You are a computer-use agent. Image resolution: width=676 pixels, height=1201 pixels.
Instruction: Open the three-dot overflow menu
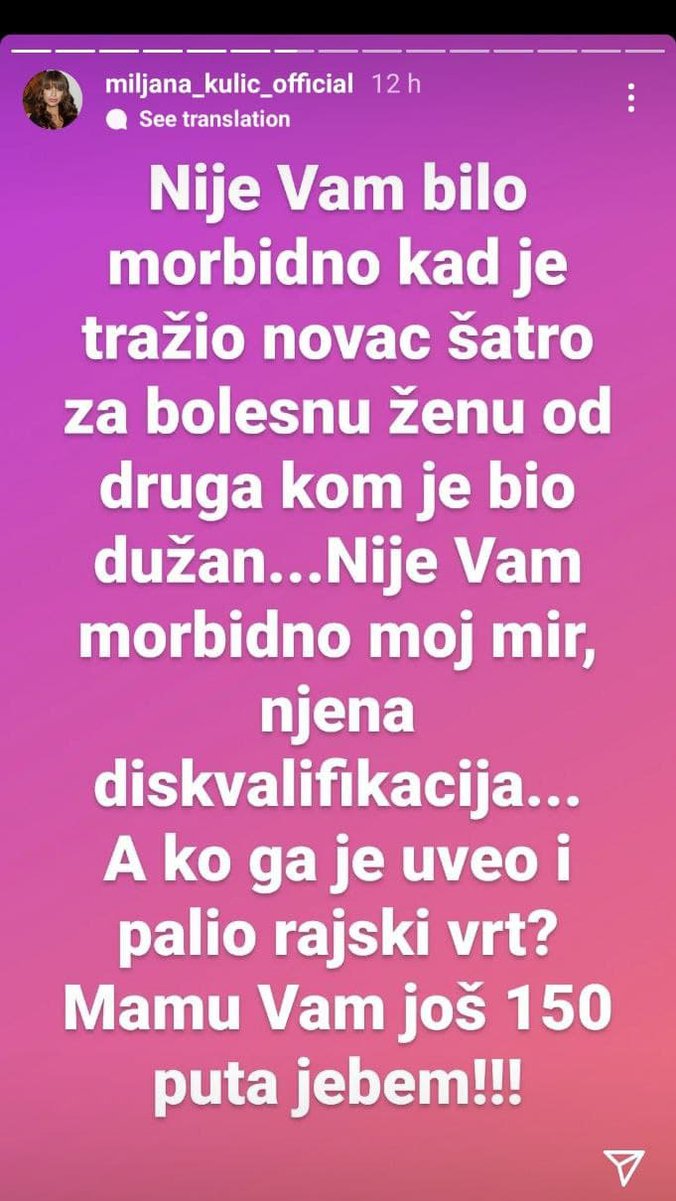click(x=631, y=98)
